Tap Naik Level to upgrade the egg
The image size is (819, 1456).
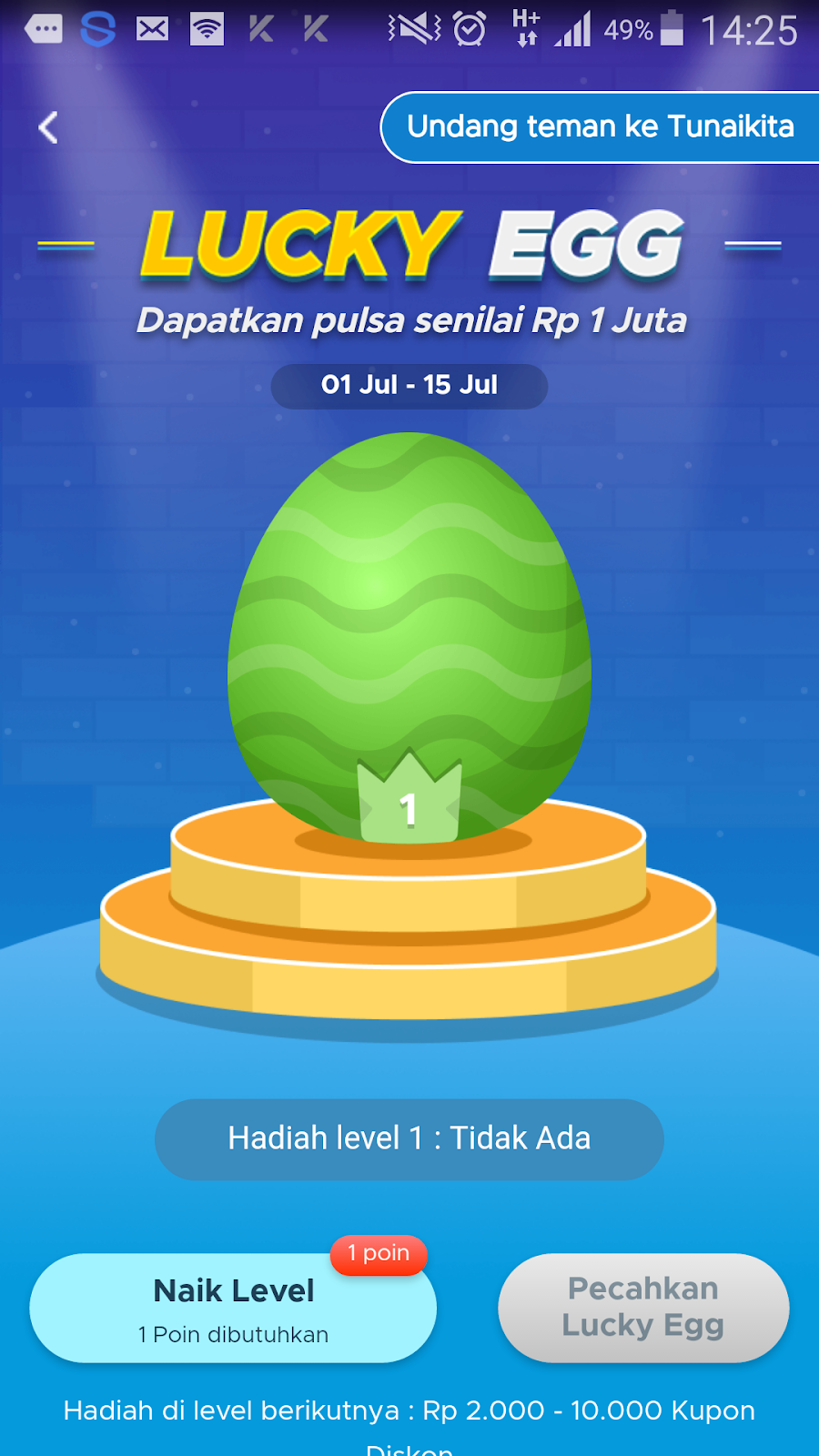pyautogui.click(x=233, y=1308)
